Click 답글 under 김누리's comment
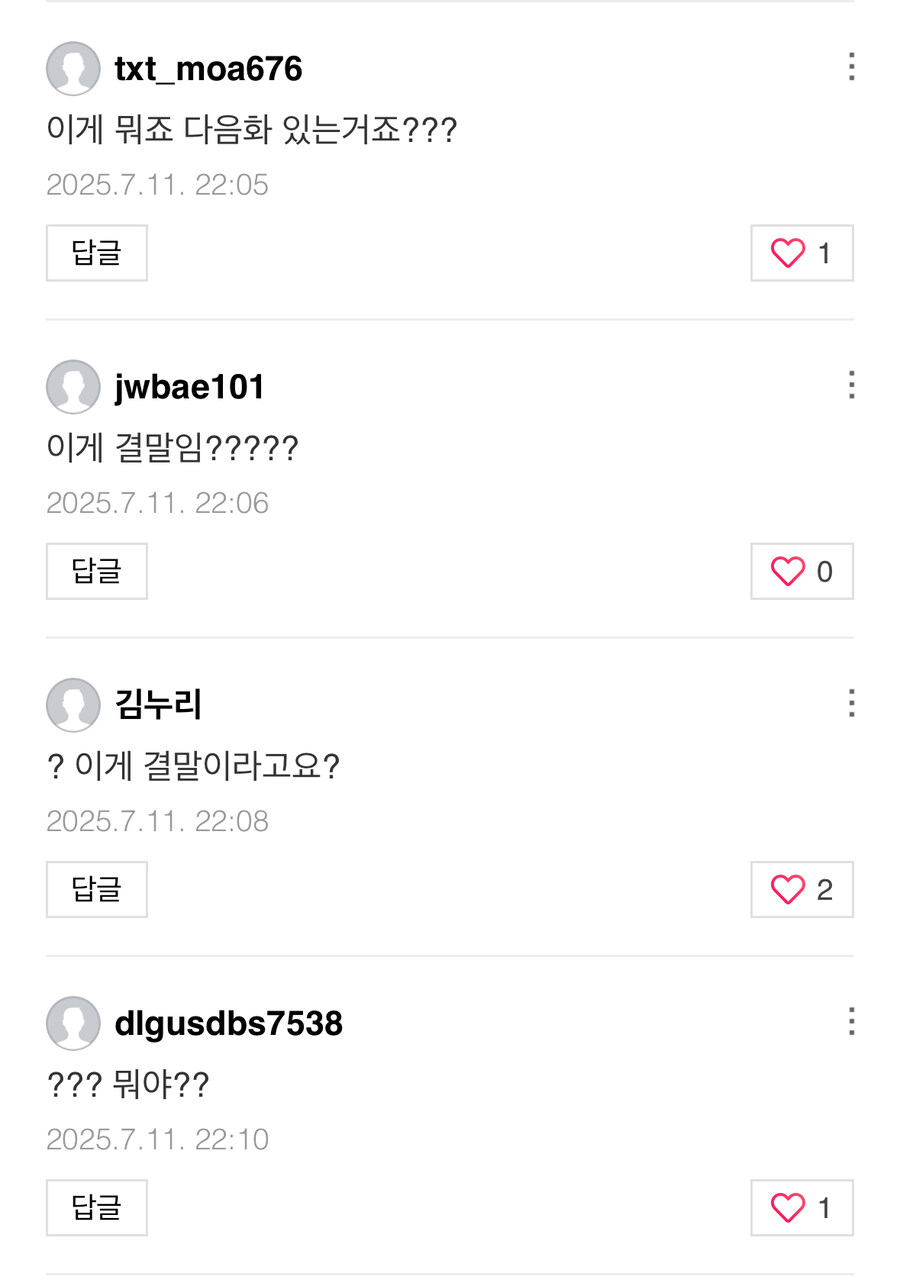The height and width of the screenshot is (1286, 900). [96, 889]
